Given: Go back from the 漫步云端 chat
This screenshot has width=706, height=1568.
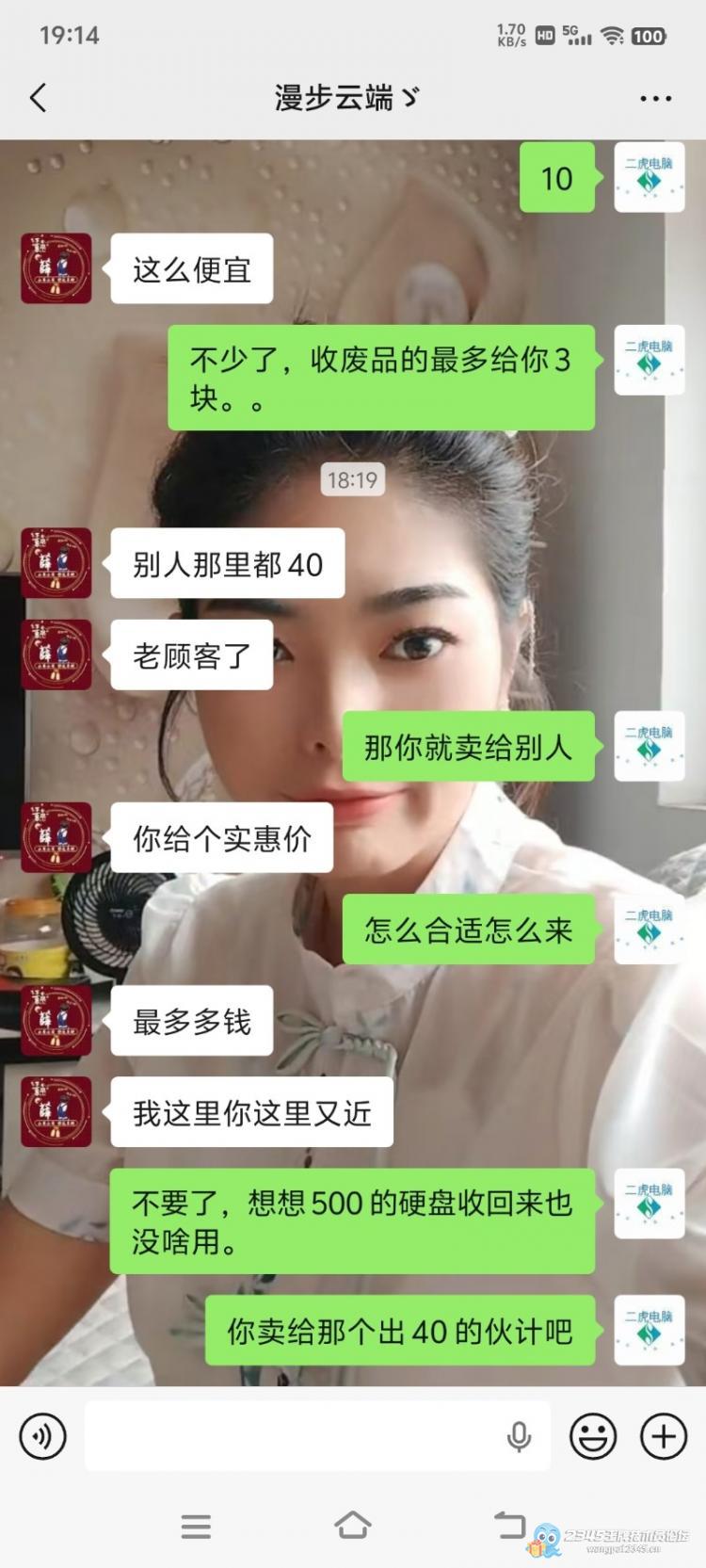Looking at the screenshot, I should point(38,98).
